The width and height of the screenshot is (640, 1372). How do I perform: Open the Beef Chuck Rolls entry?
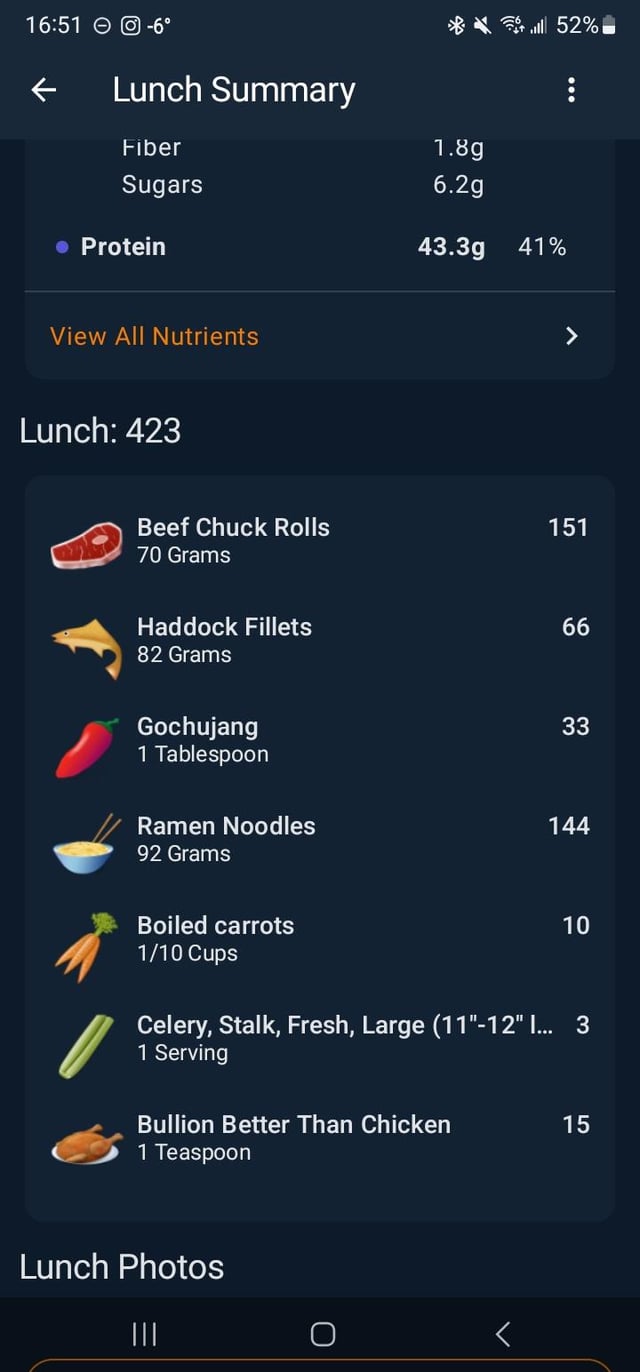click(x=319, y=540)
